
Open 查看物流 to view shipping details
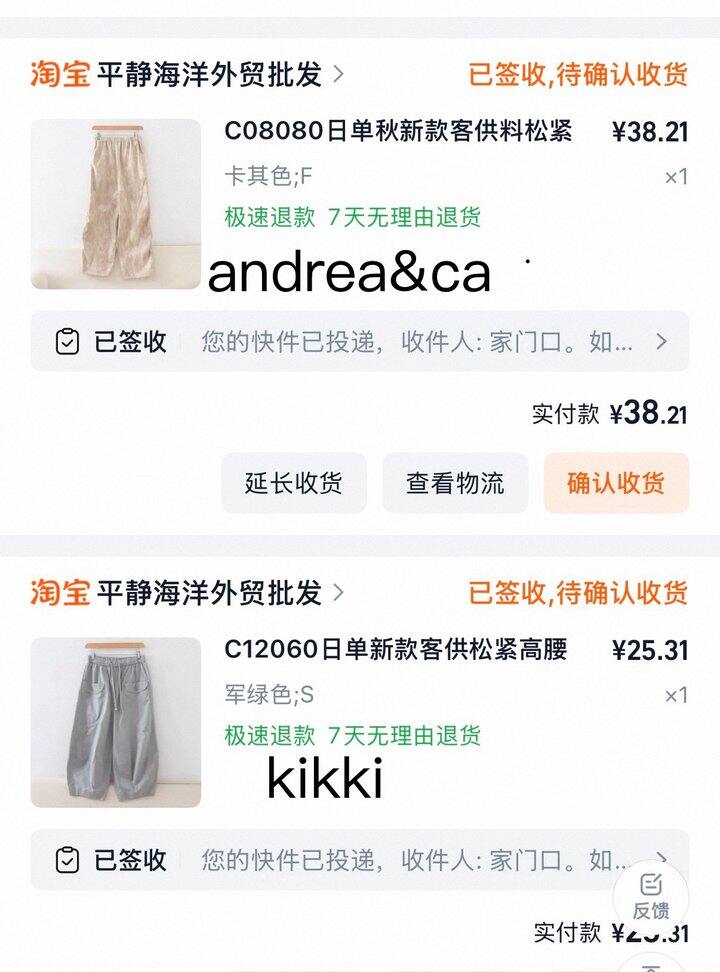pyautogui.click(x=455, y=483)
